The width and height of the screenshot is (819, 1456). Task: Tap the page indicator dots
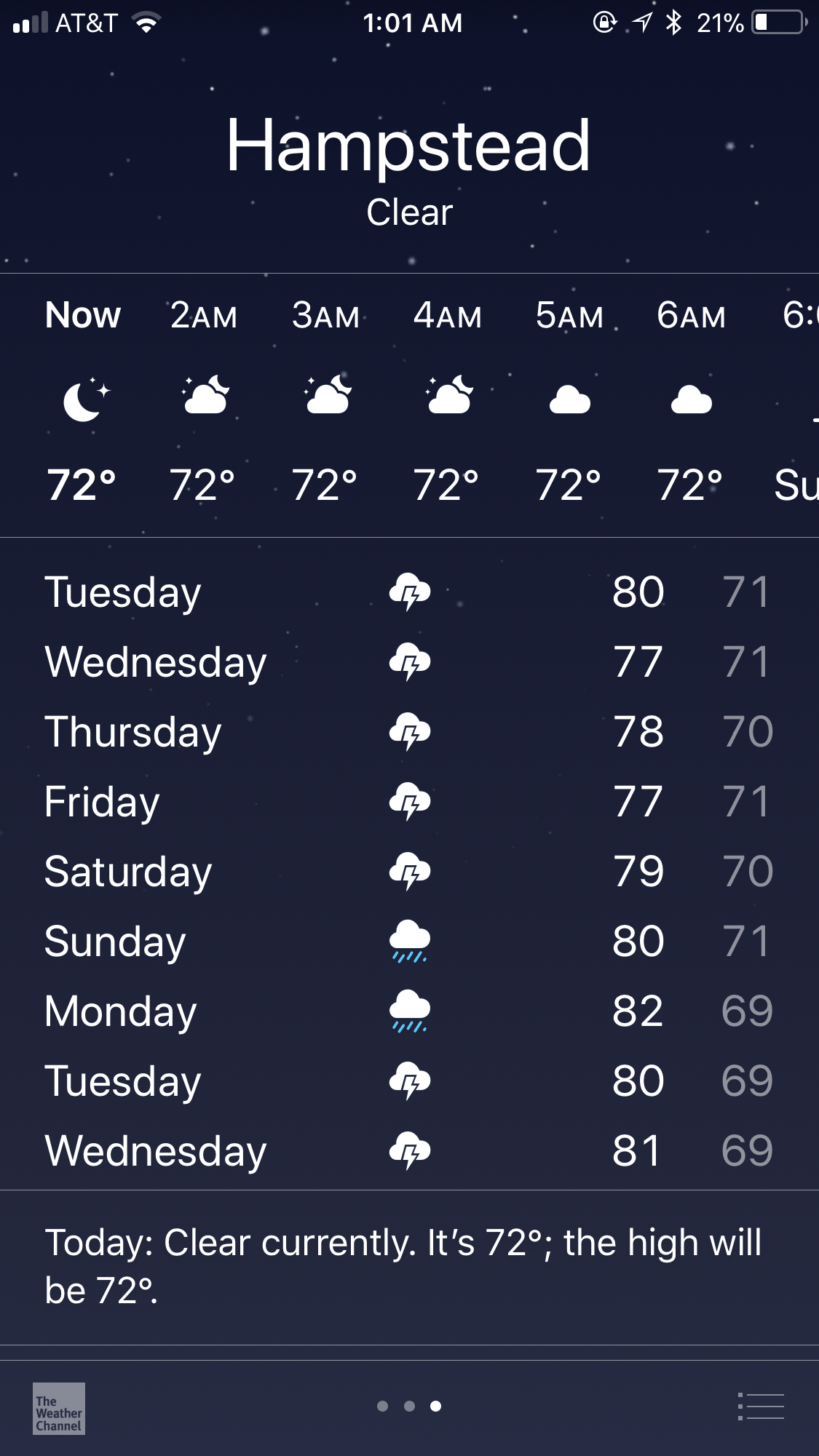[x=409, y=1407]
